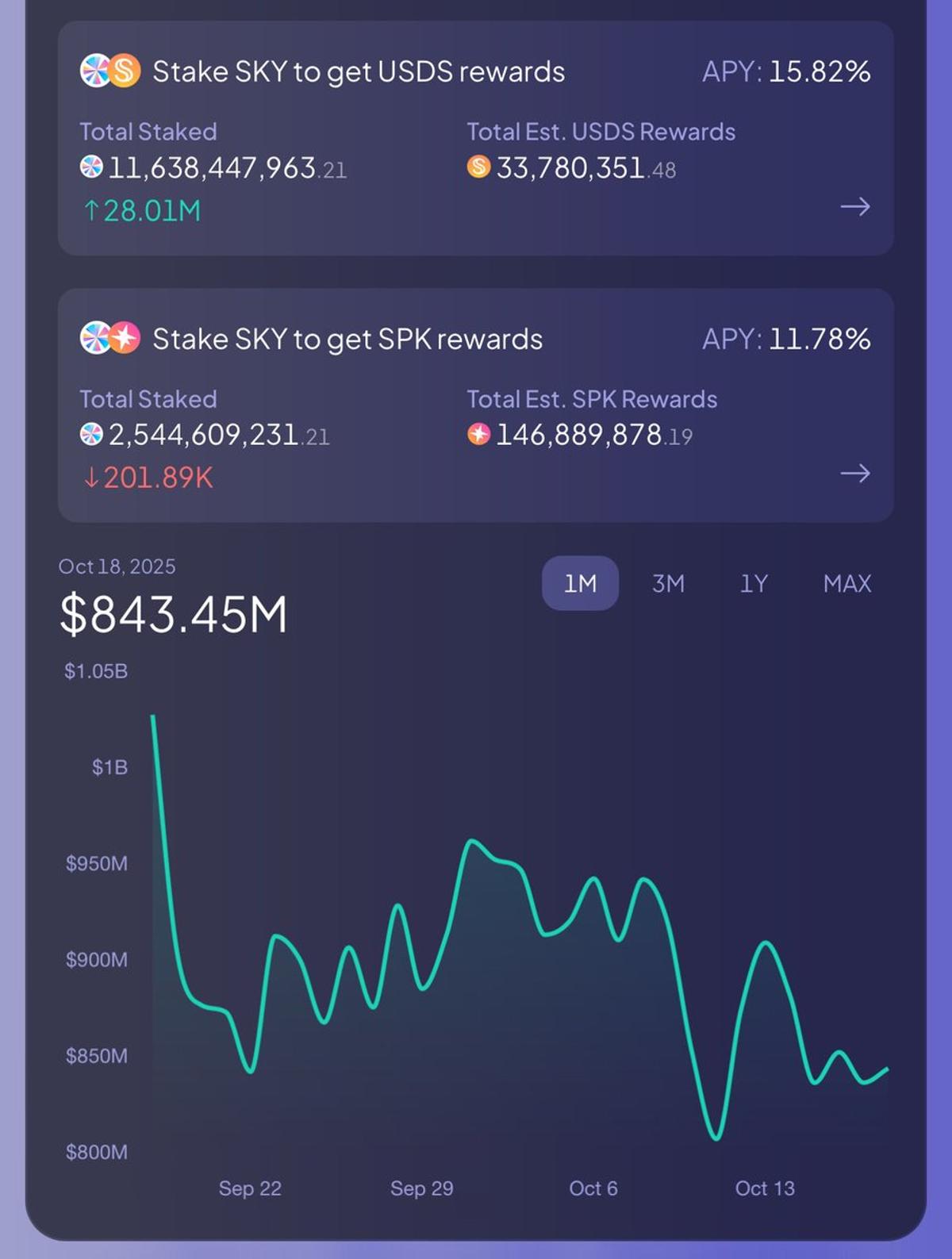Click the APY: 11.78% label on the SPK card
This screenshot has width=952, height=1259.
click(x=785, y=339)
